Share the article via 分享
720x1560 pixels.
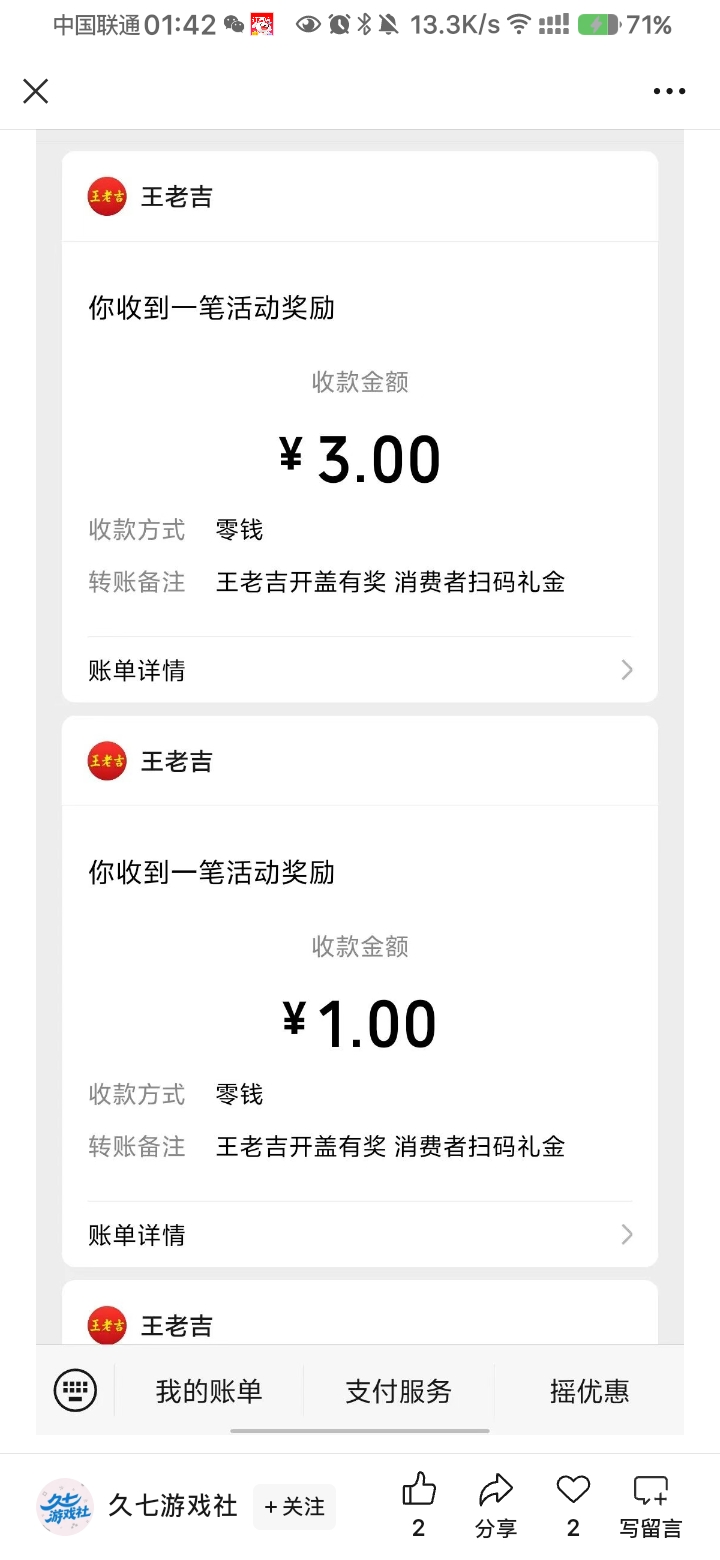(496, 1505)
